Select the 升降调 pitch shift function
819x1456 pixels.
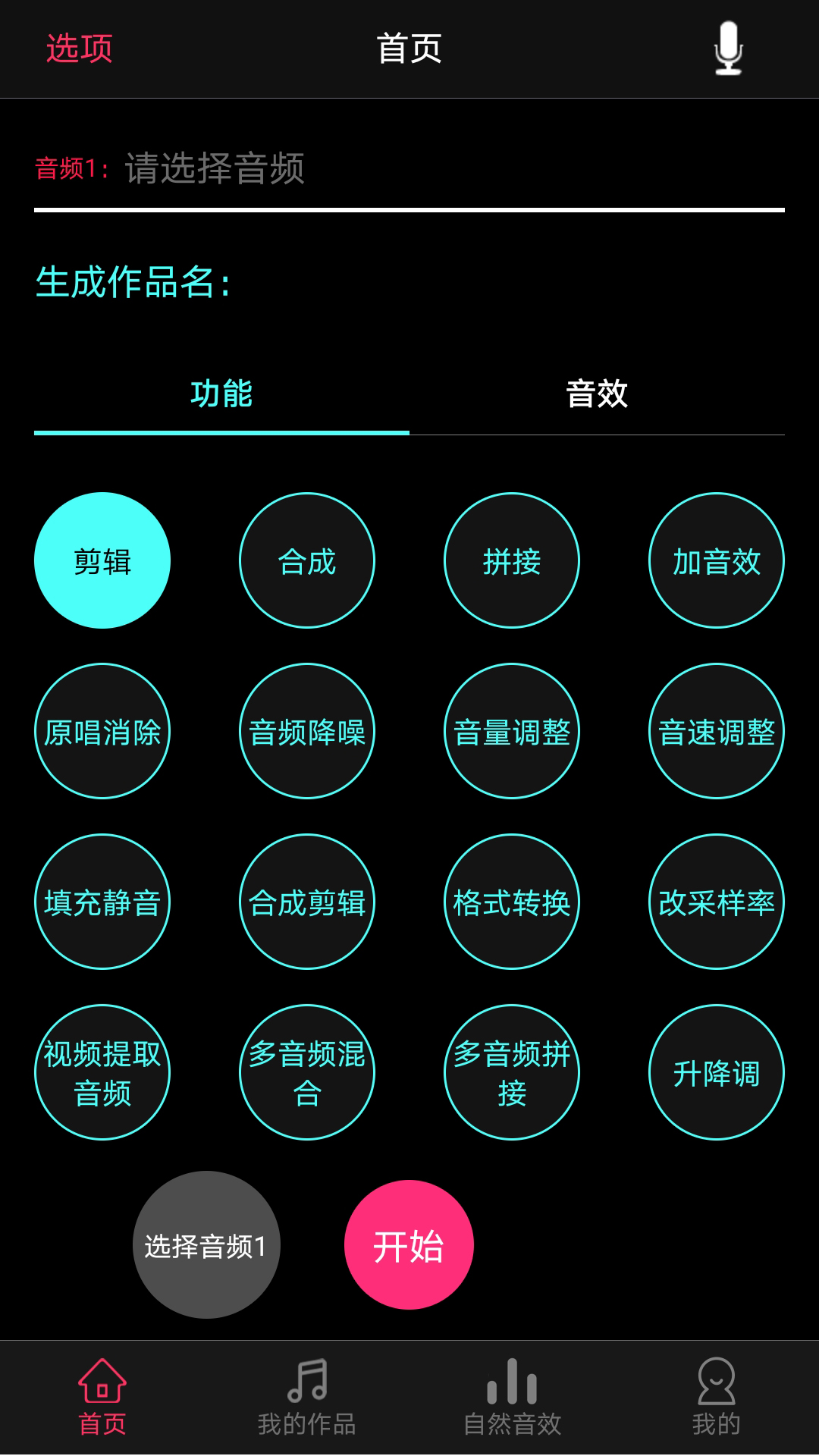(x=717, y=1072)
